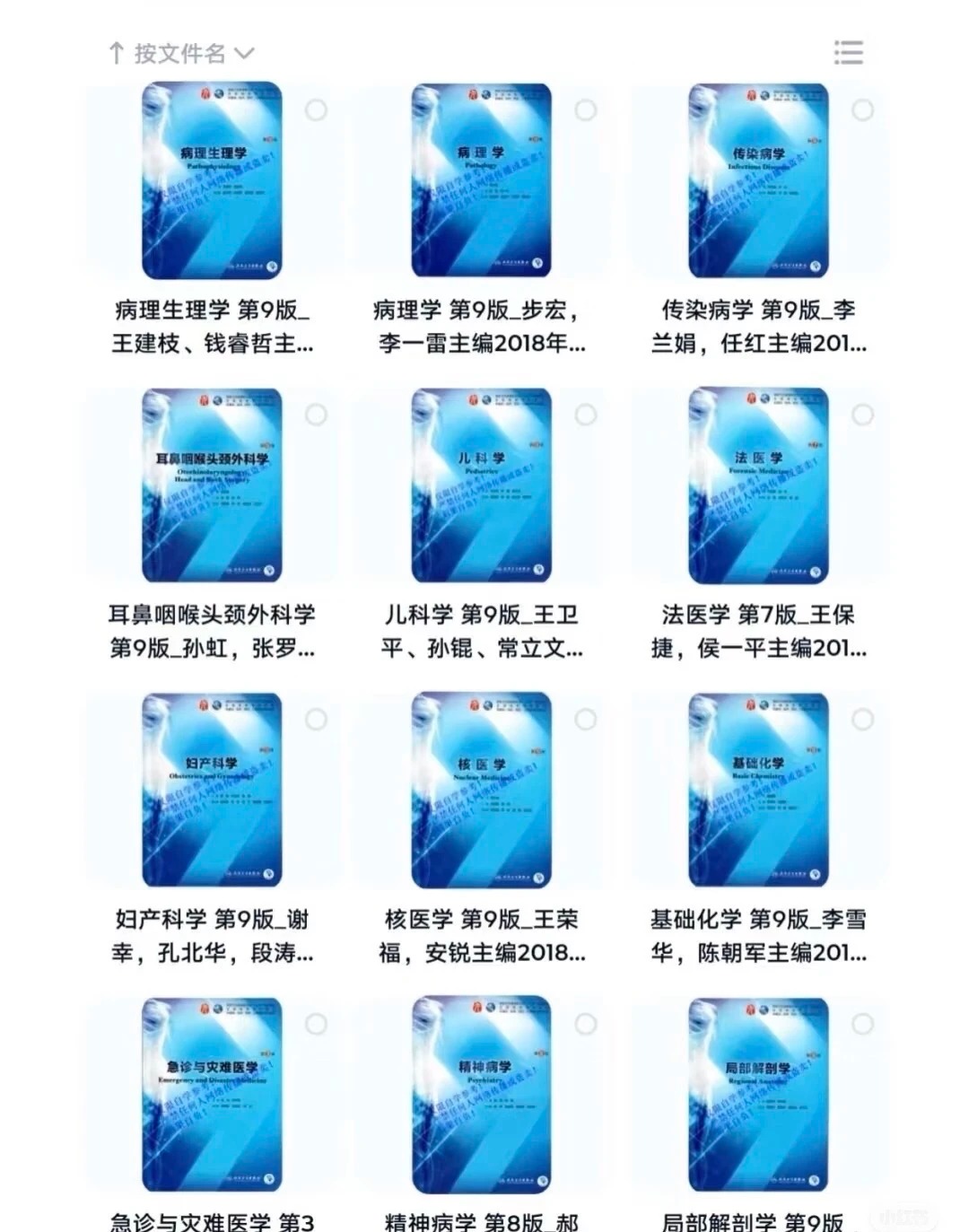Viewport: 969px width, 1232px height.
Task: Open the 传染病学 第9版 file
Action: tap(758, 180)
